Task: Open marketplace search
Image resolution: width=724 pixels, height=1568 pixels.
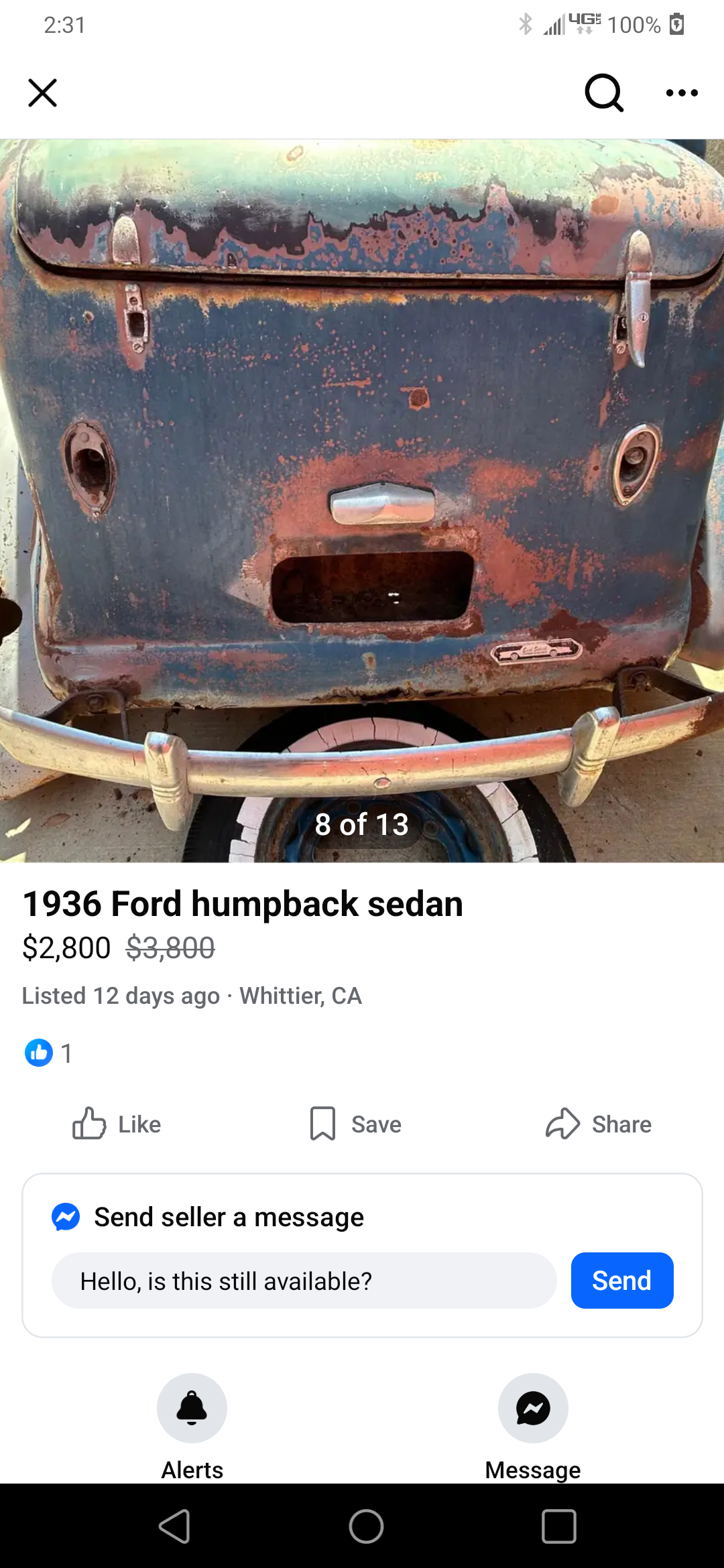Action: pyautogui.click(x=603, y=92)
